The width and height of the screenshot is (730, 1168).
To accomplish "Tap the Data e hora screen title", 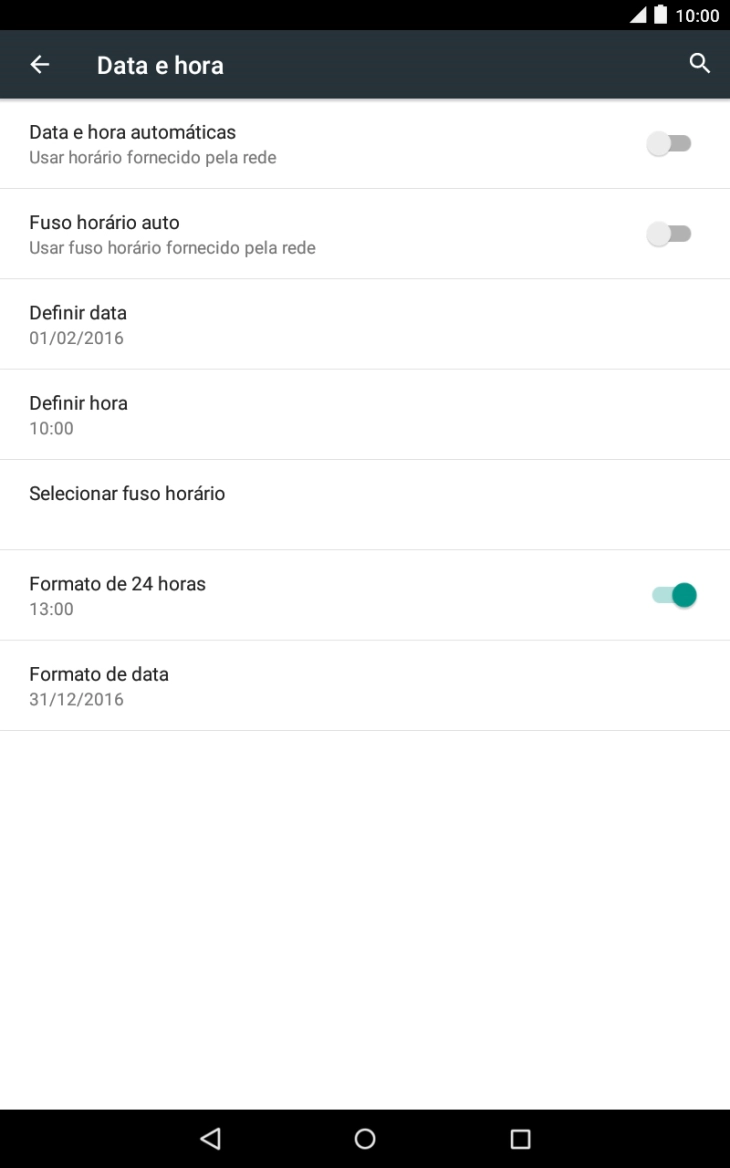I will pyautogui.click(x=160, y=64).
